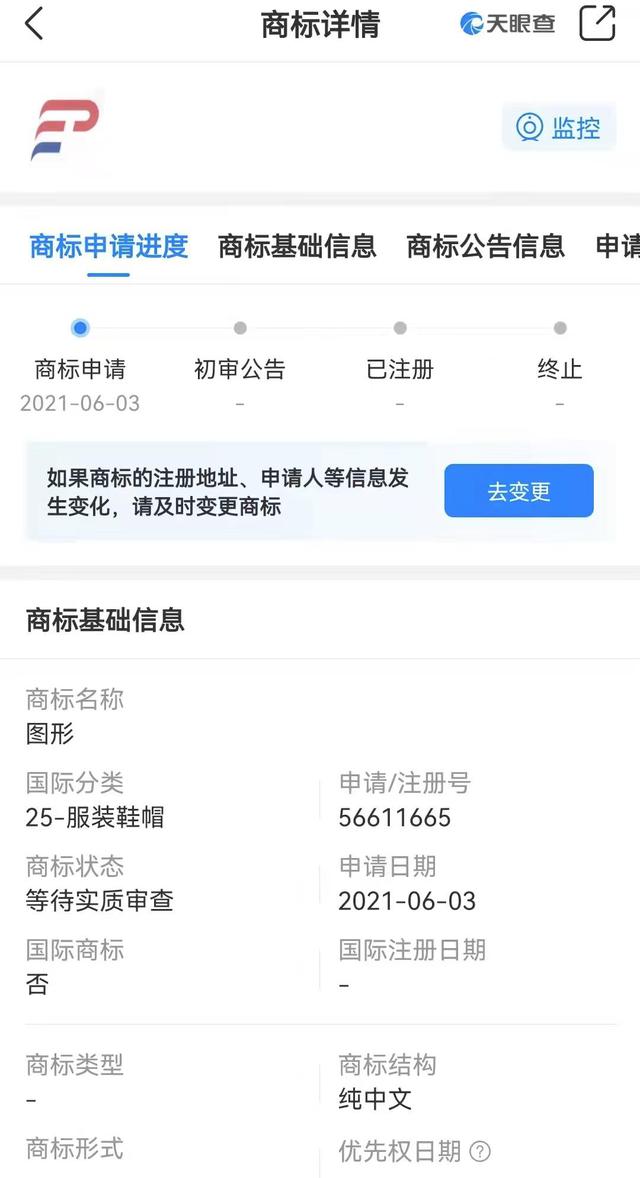Image resolution: width=640 pixels, height=1178 pixels.
Task: Switch to the 商标基础信息 tab
Action: tap(297, 246)
